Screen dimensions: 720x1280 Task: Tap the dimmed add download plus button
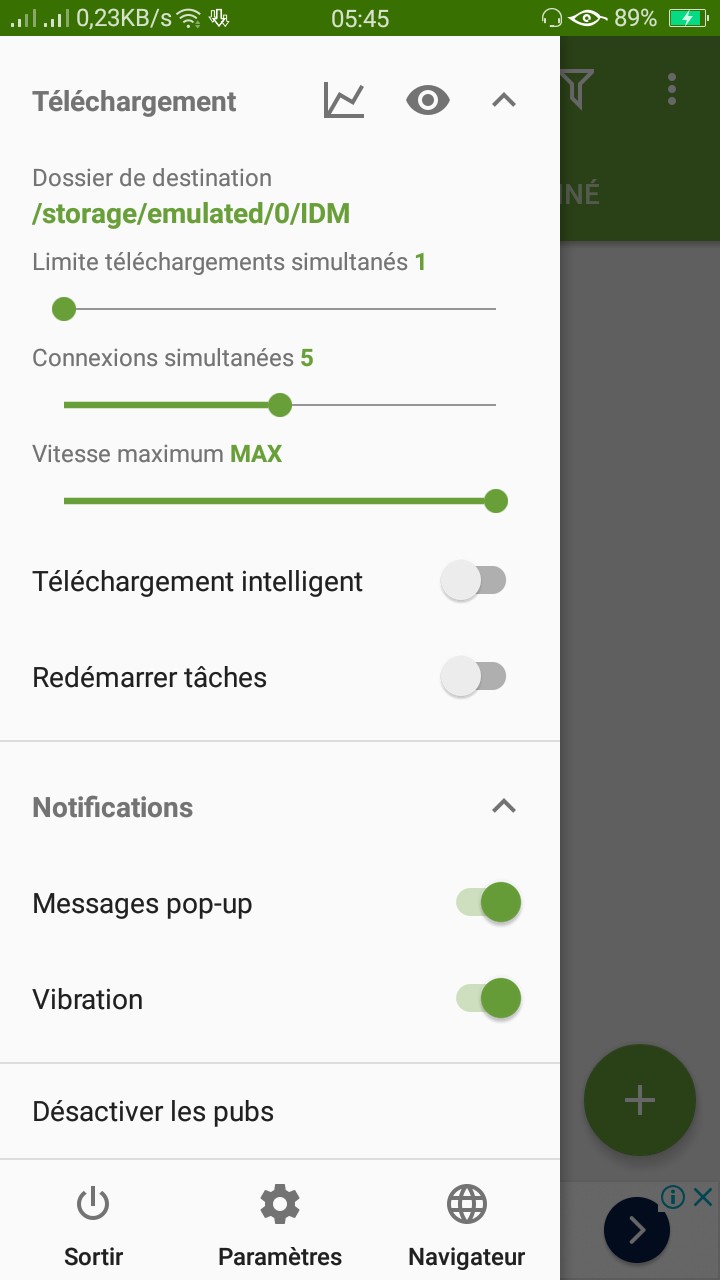point(640,1101)
